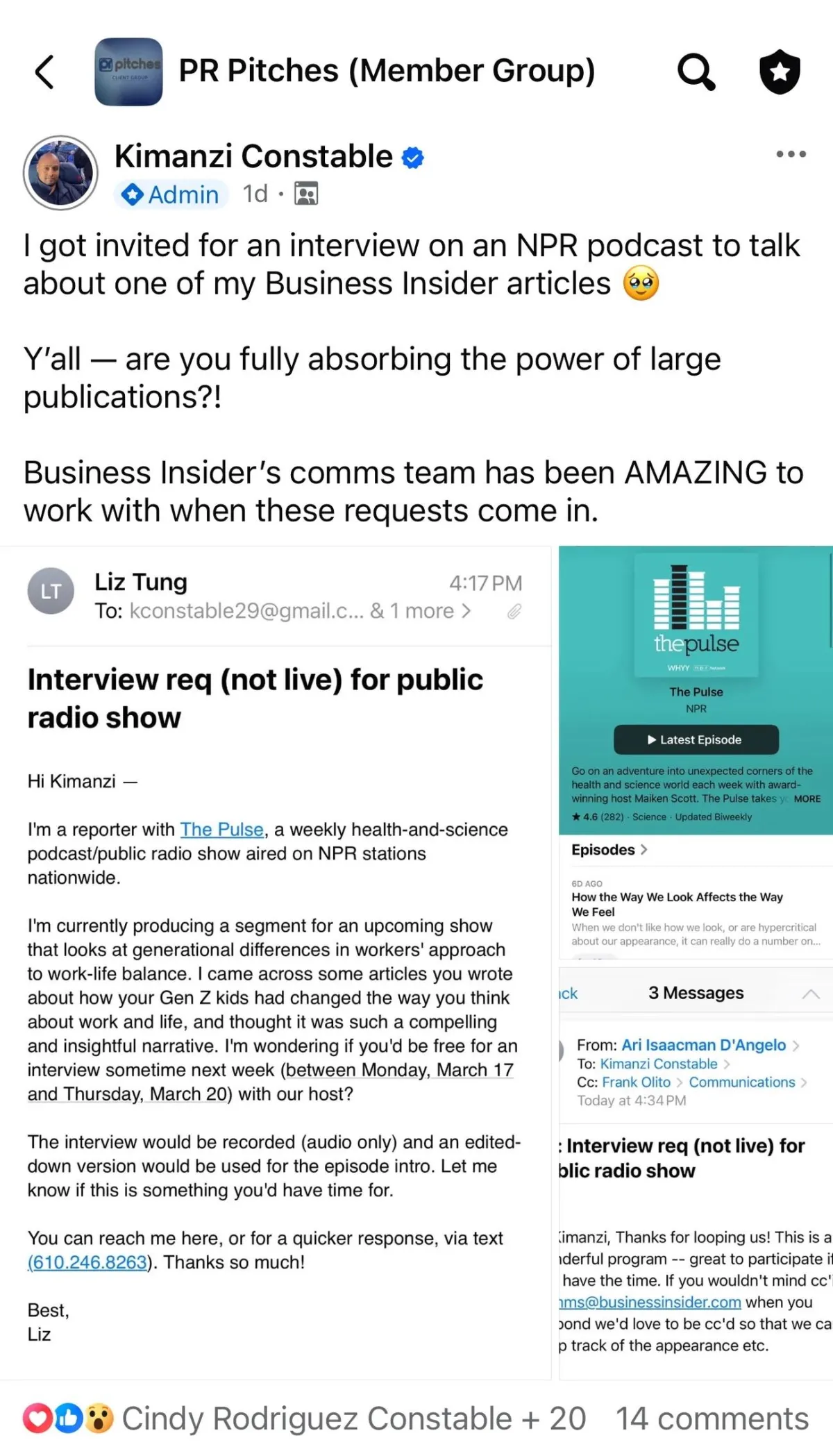Open the PR Pitches group avatar
Viewport: 833px width, 1456px height.
coord(128,72)
